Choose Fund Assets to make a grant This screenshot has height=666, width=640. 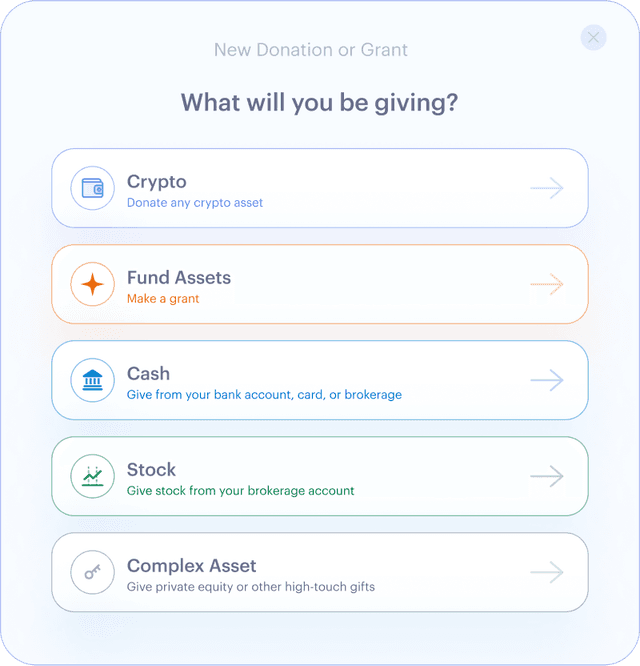pos(319,285)
